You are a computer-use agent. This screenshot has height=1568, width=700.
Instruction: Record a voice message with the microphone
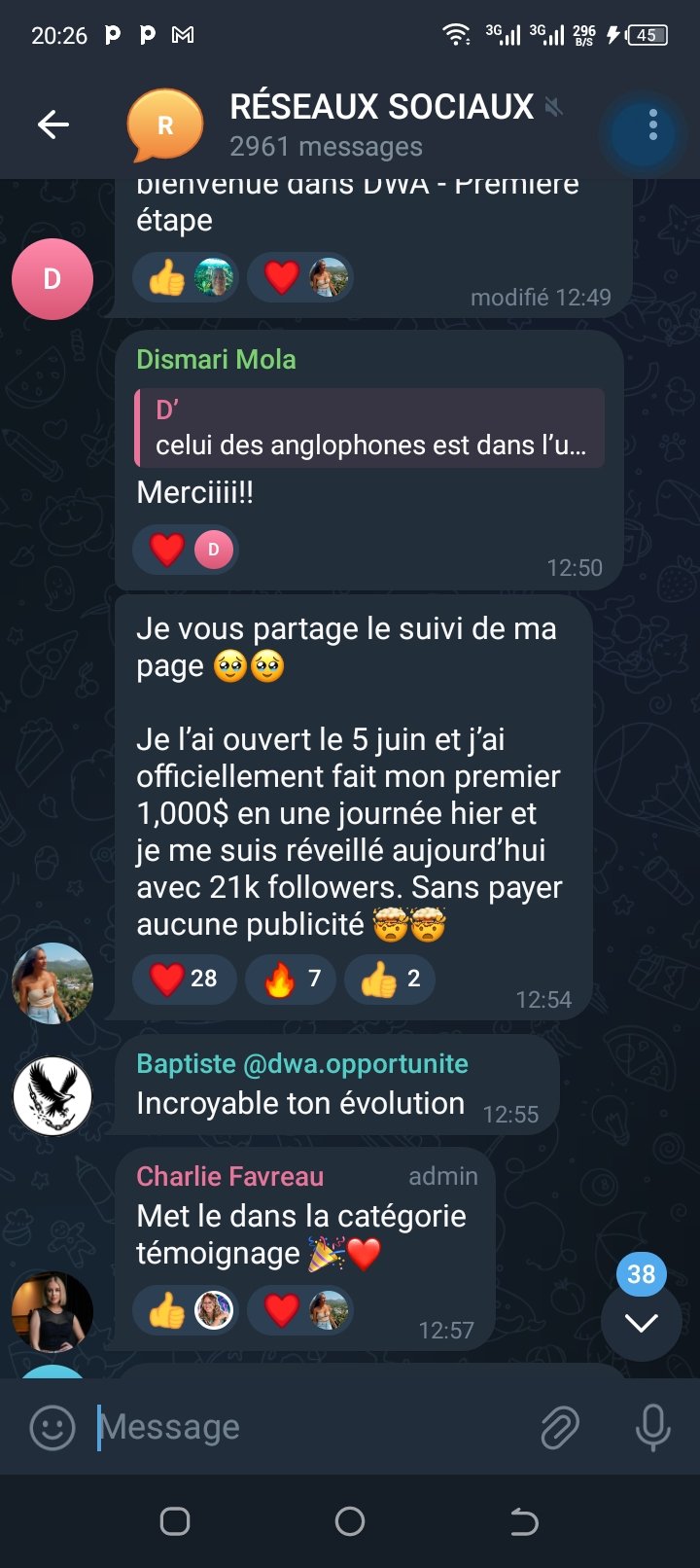652,1427
